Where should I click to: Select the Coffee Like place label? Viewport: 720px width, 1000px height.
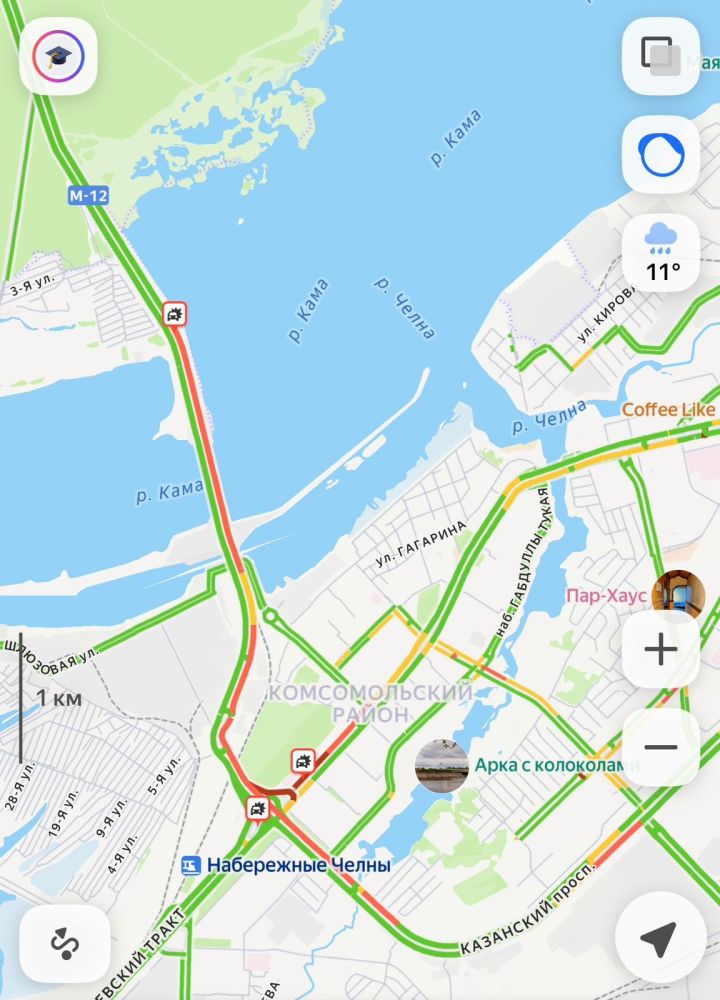pyautogui.click(x=668, y=410)
